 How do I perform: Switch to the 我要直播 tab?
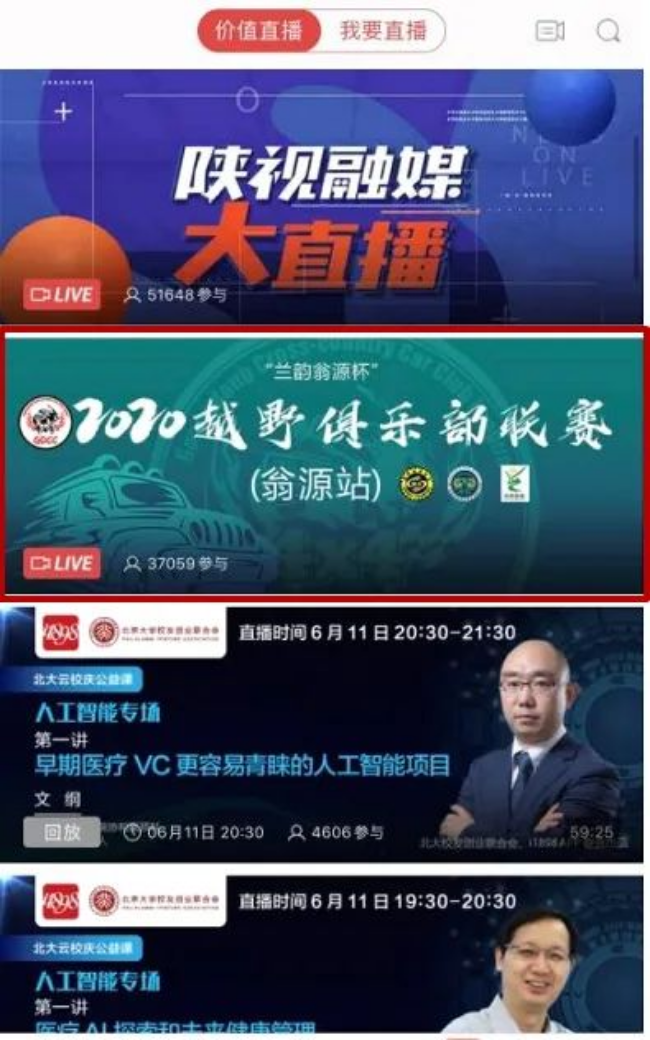(383, 31)
